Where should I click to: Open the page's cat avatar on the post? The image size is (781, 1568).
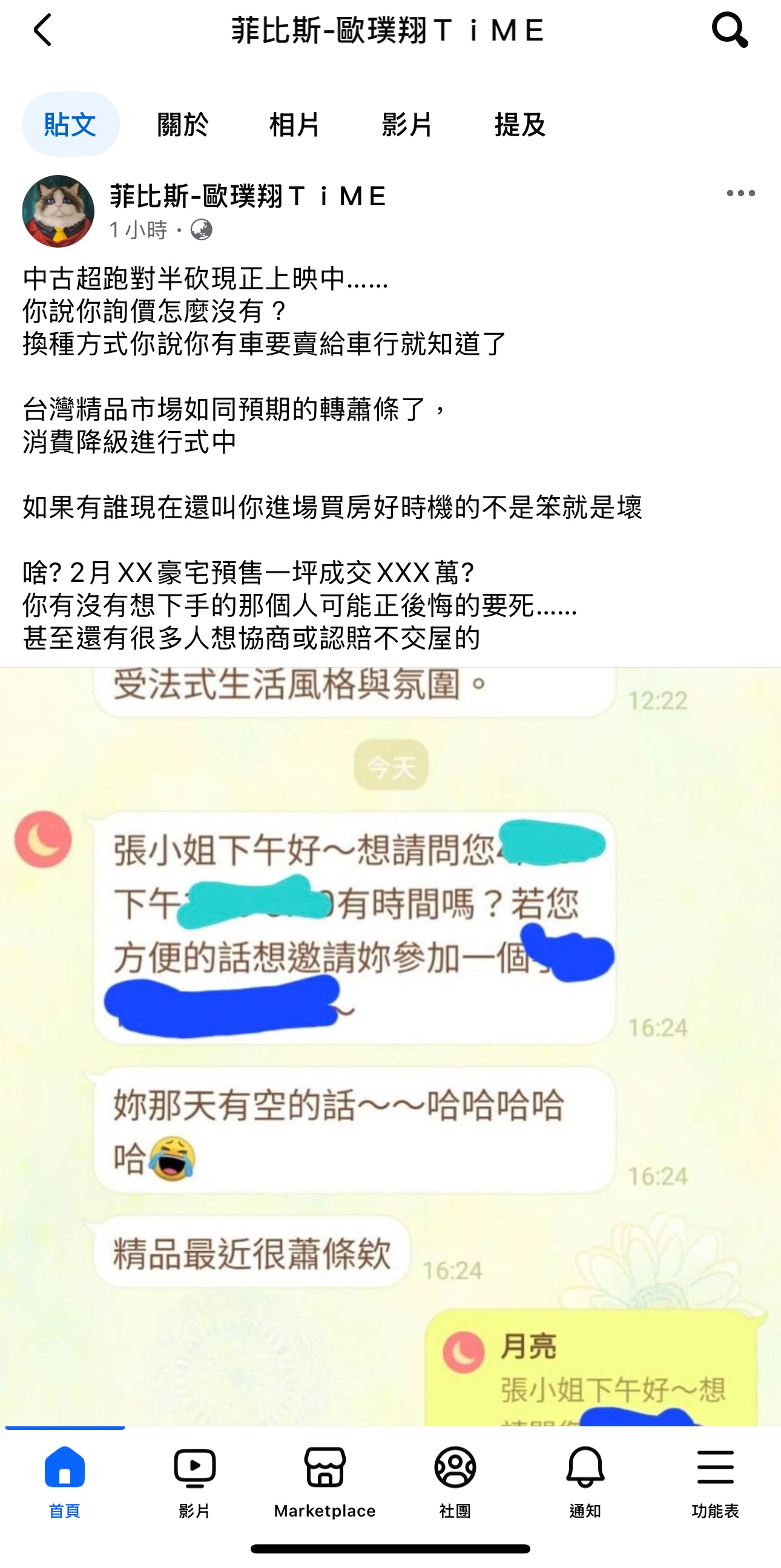tap(58, 211)
